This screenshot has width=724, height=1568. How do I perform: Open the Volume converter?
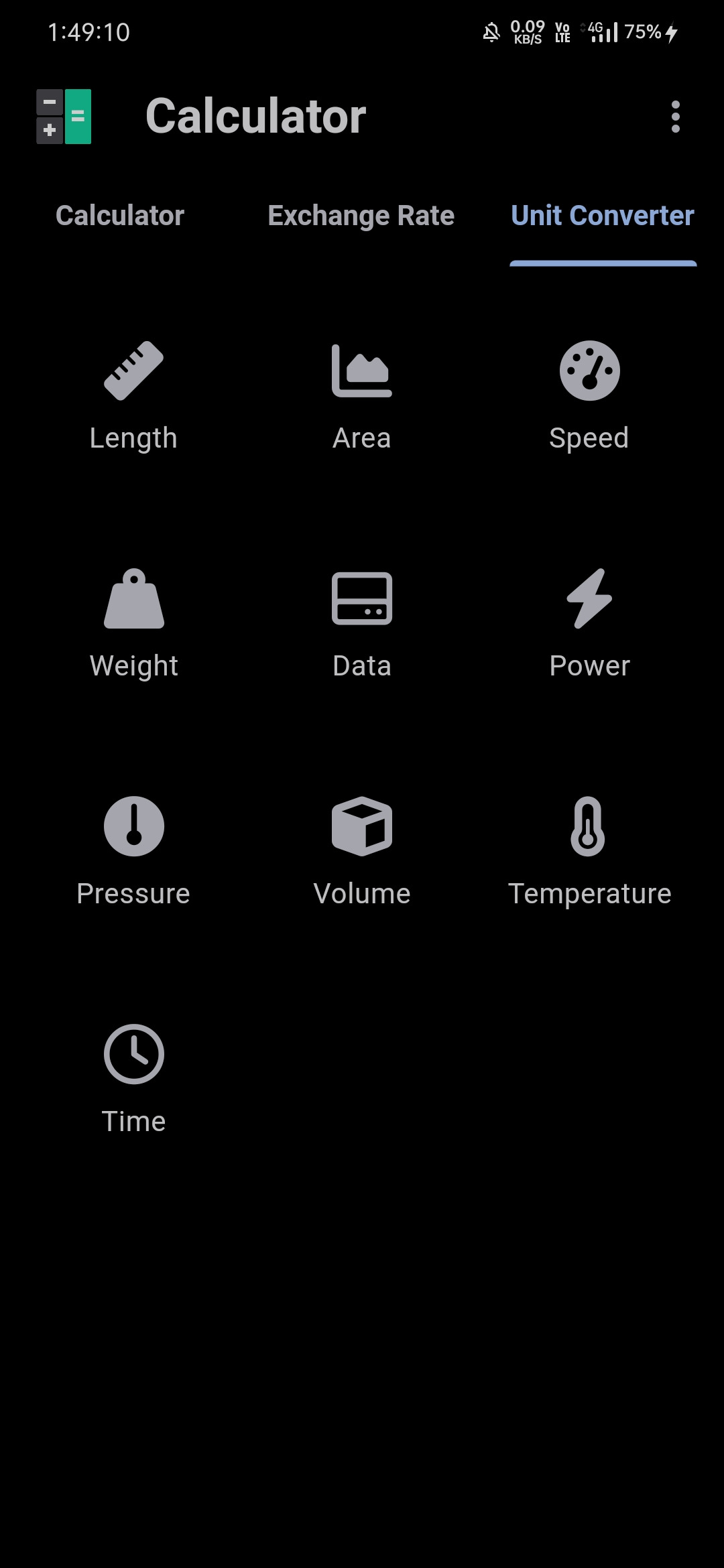[362, 851]
